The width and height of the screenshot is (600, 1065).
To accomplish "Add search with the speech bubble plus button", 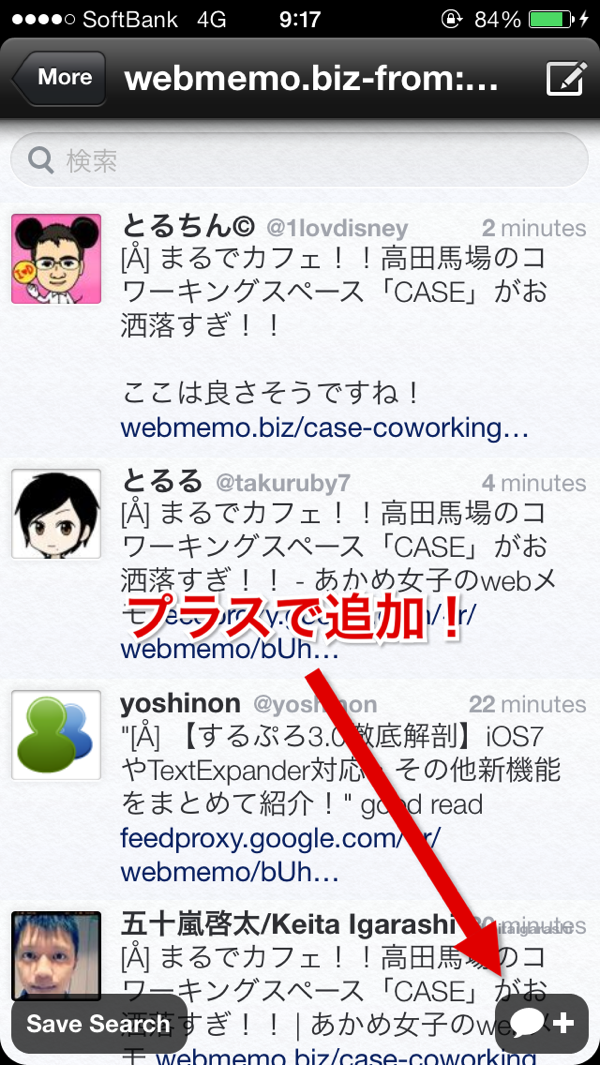I will click(x=542, y=1024).
